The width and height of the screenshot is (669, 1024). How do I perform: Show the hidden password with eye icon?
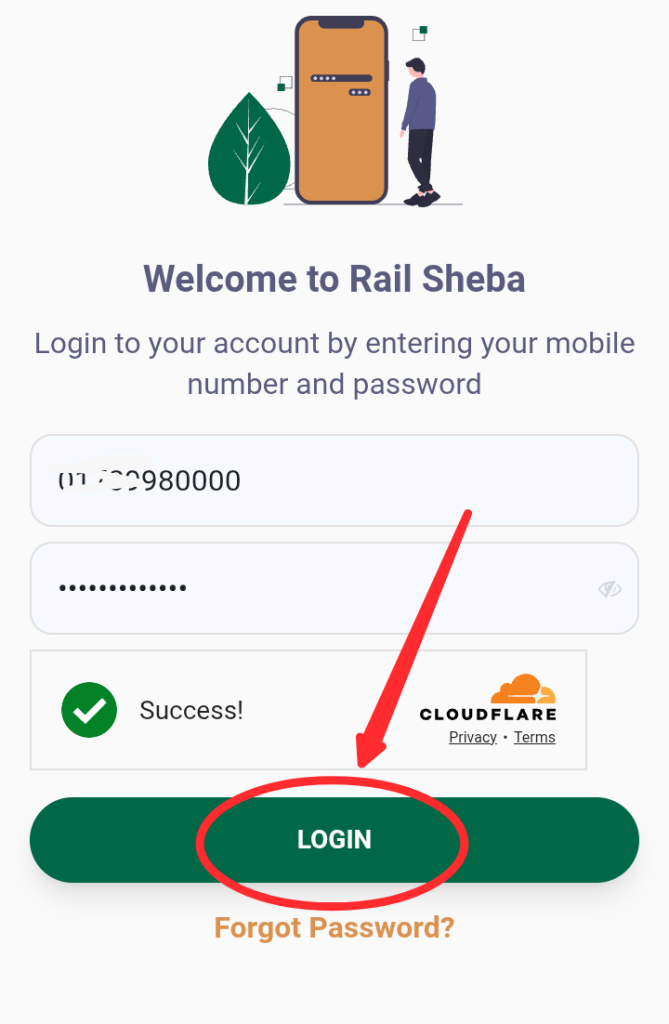(x=610, y=589)
